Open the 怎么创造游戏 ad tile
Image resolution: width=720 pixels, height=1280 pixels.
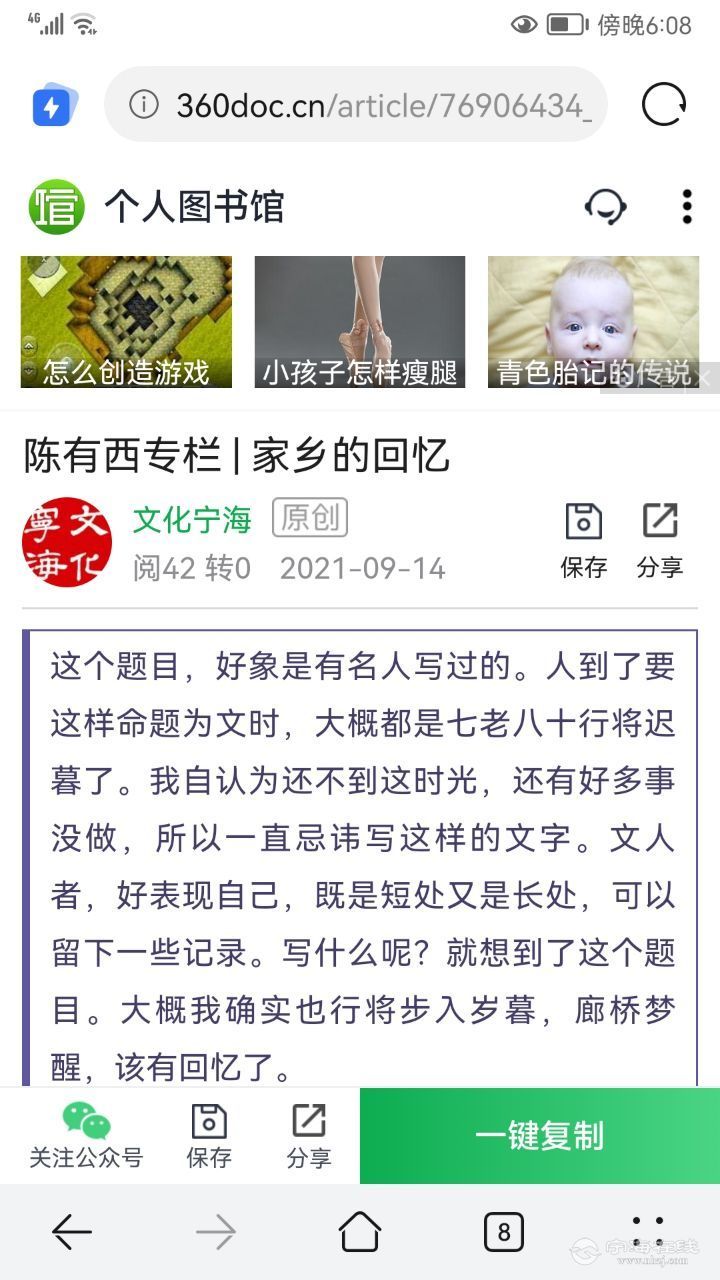[126, 322]
